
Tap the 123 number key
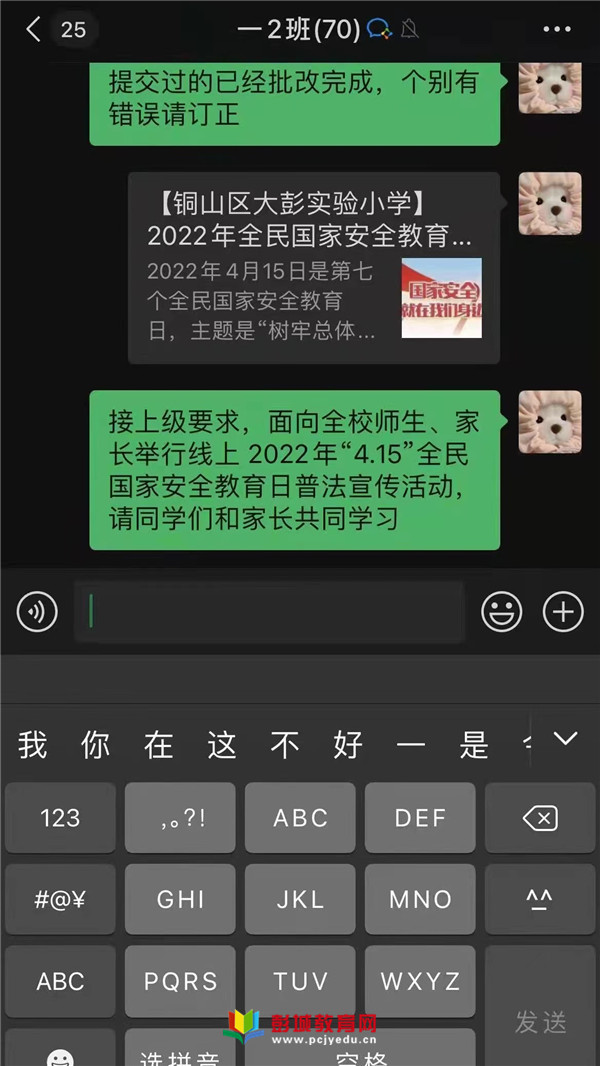pos(60,818)
